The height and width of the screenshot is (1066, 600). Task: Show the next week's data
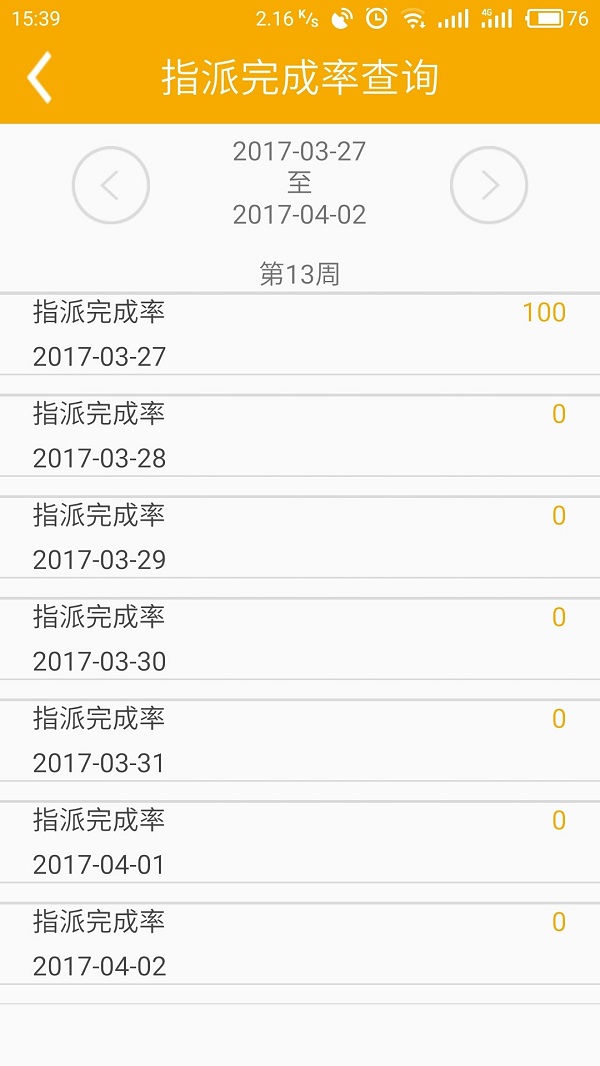[488, 185]
